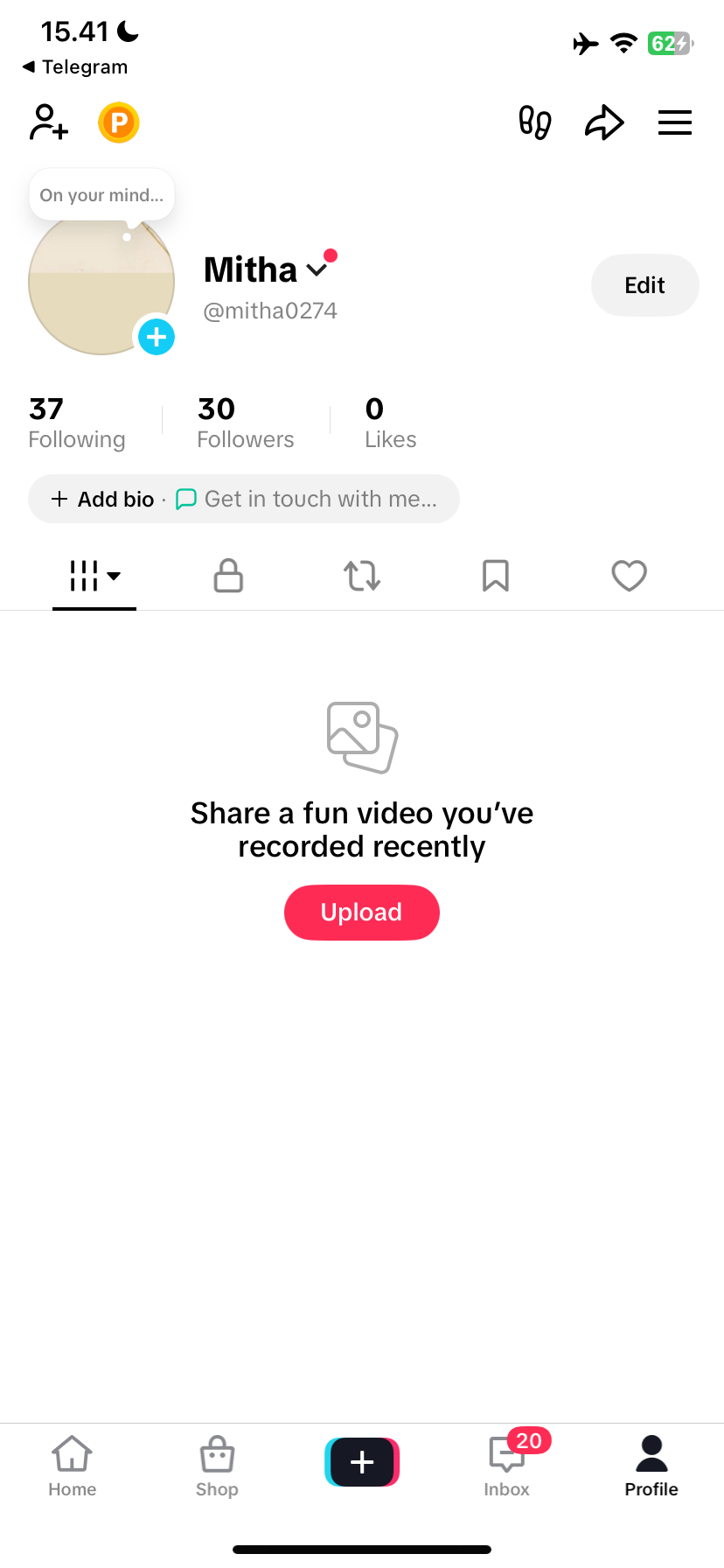Open the footprints profile views icon

click(535, 122)
